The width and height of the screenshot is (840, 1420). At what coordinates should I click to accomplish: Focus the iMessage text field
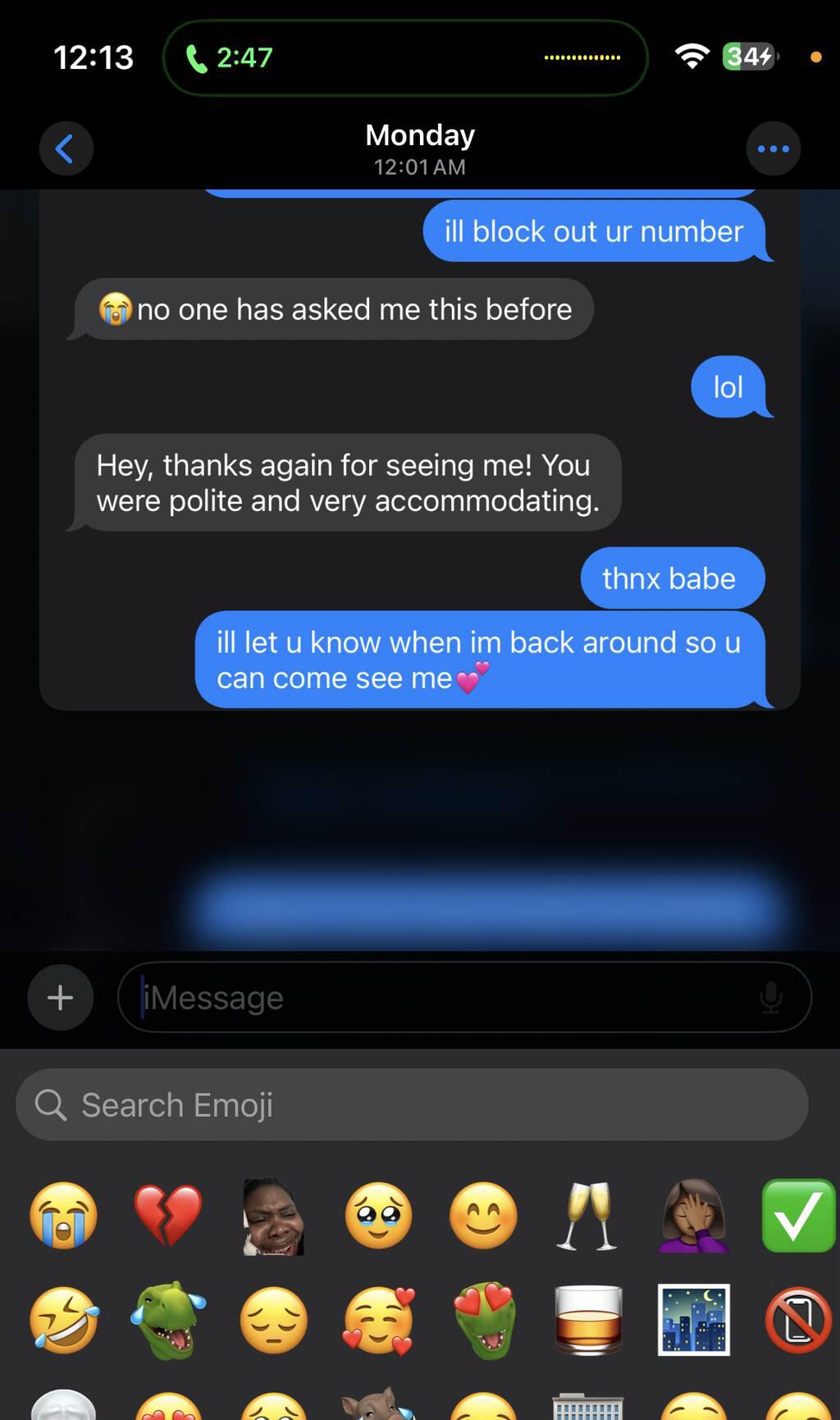[x=443, y=998]
